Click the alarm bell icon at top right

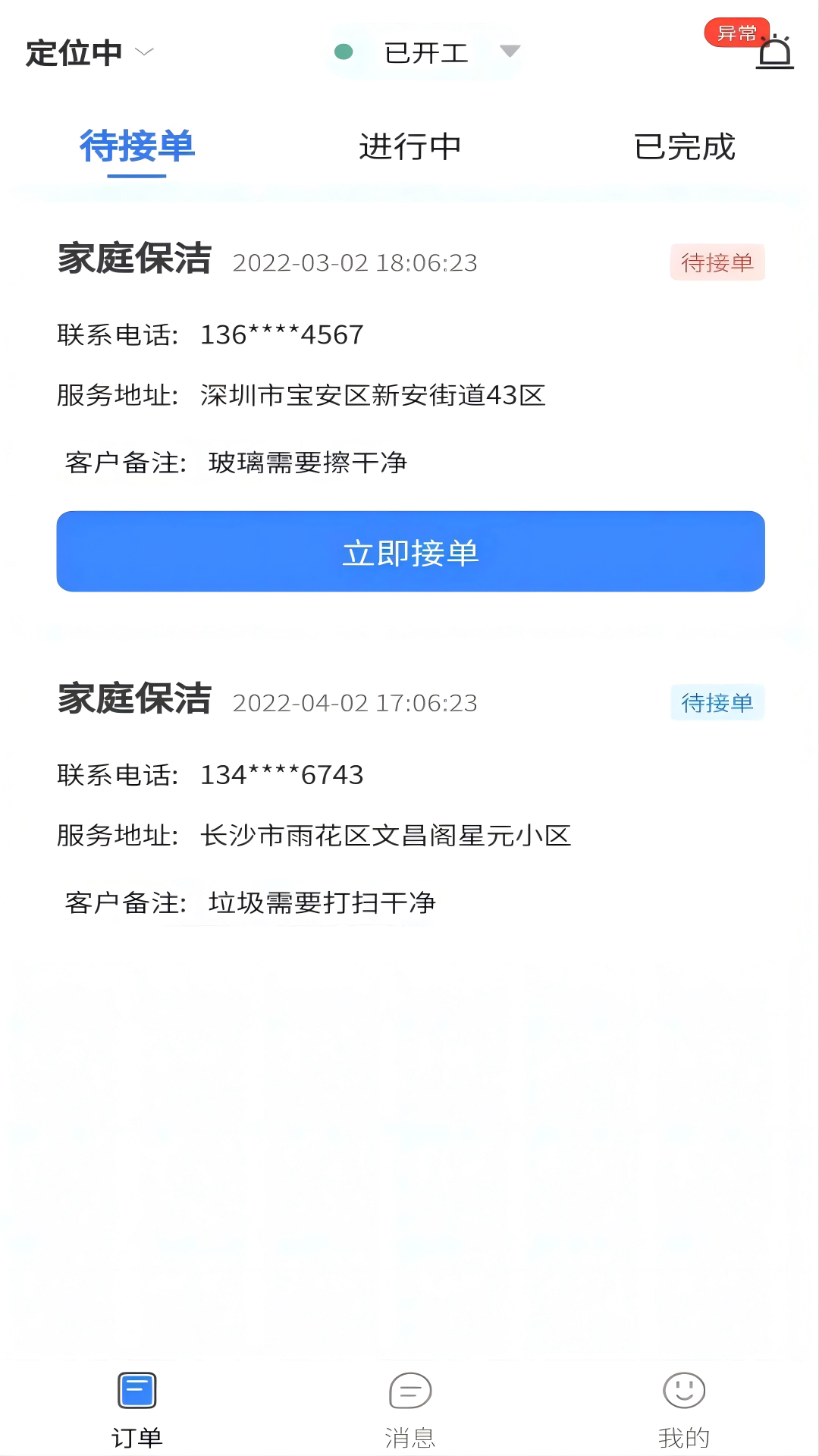click(x=774, y=52)
